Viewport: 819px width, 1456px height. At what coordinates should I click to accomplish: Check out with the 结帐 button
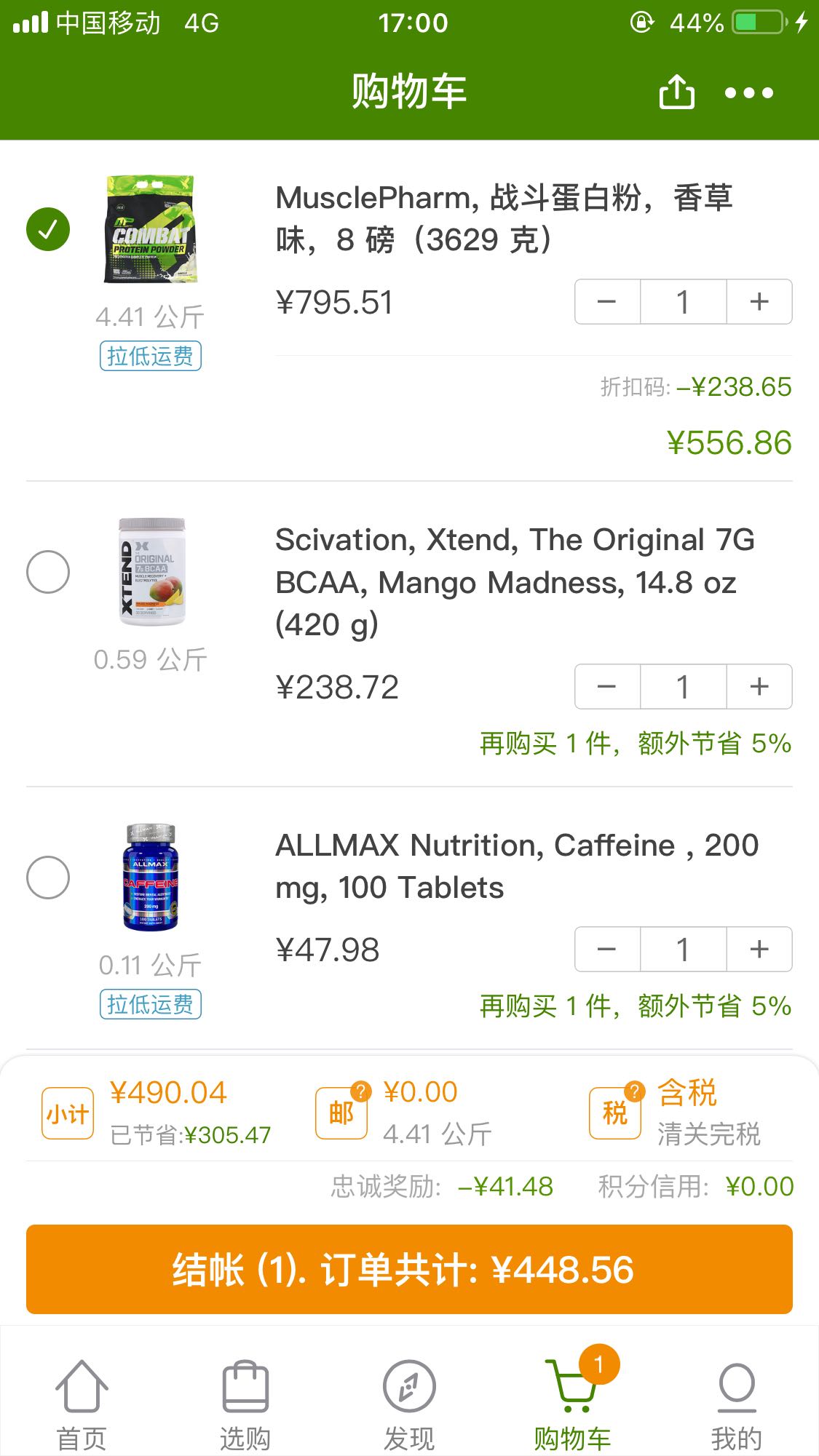tap(409, 1270)
